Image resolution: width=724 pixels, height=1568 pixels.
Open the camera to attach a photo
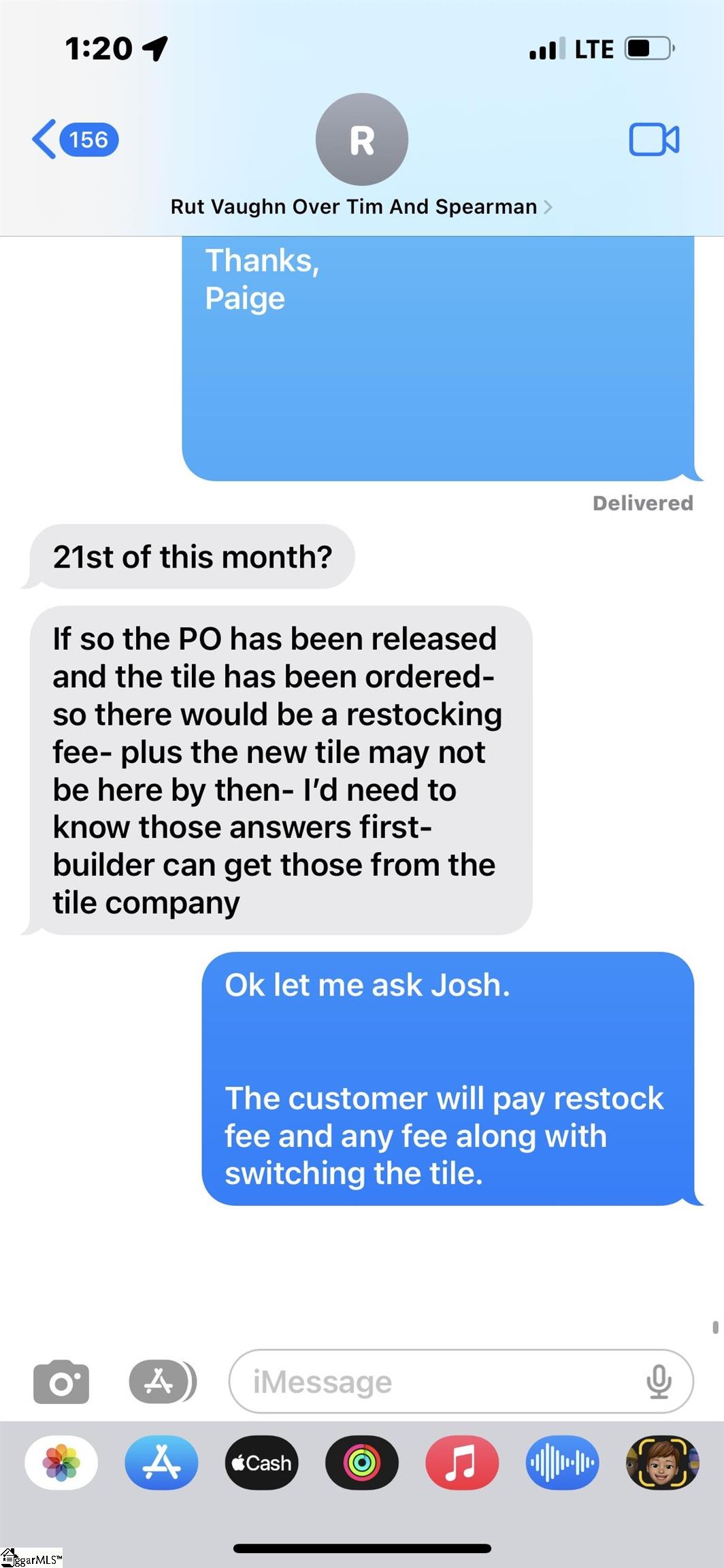(x=61, y=1382)
